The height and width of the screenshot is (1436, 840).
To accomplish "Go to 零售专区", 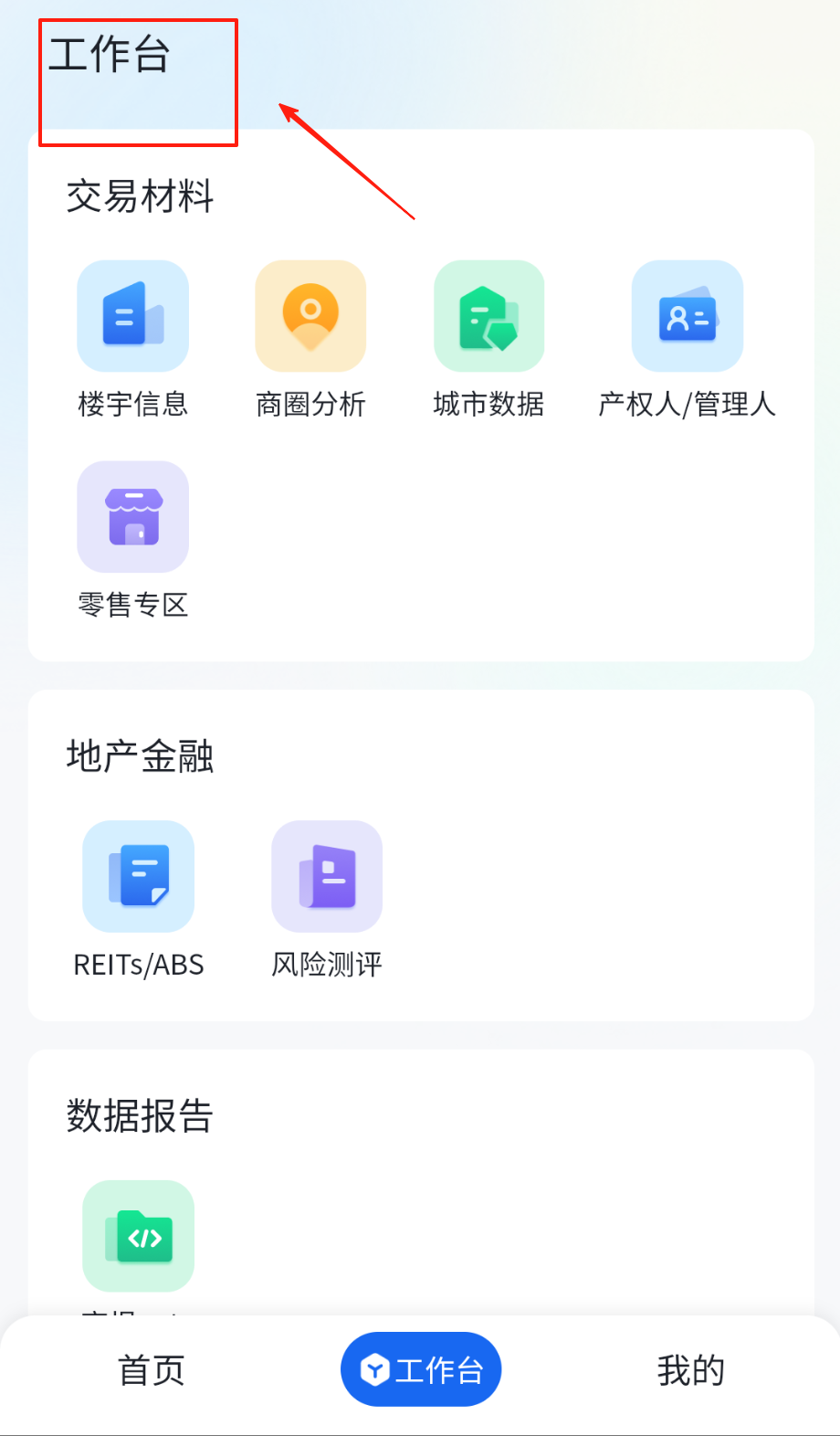I will 132,518.
